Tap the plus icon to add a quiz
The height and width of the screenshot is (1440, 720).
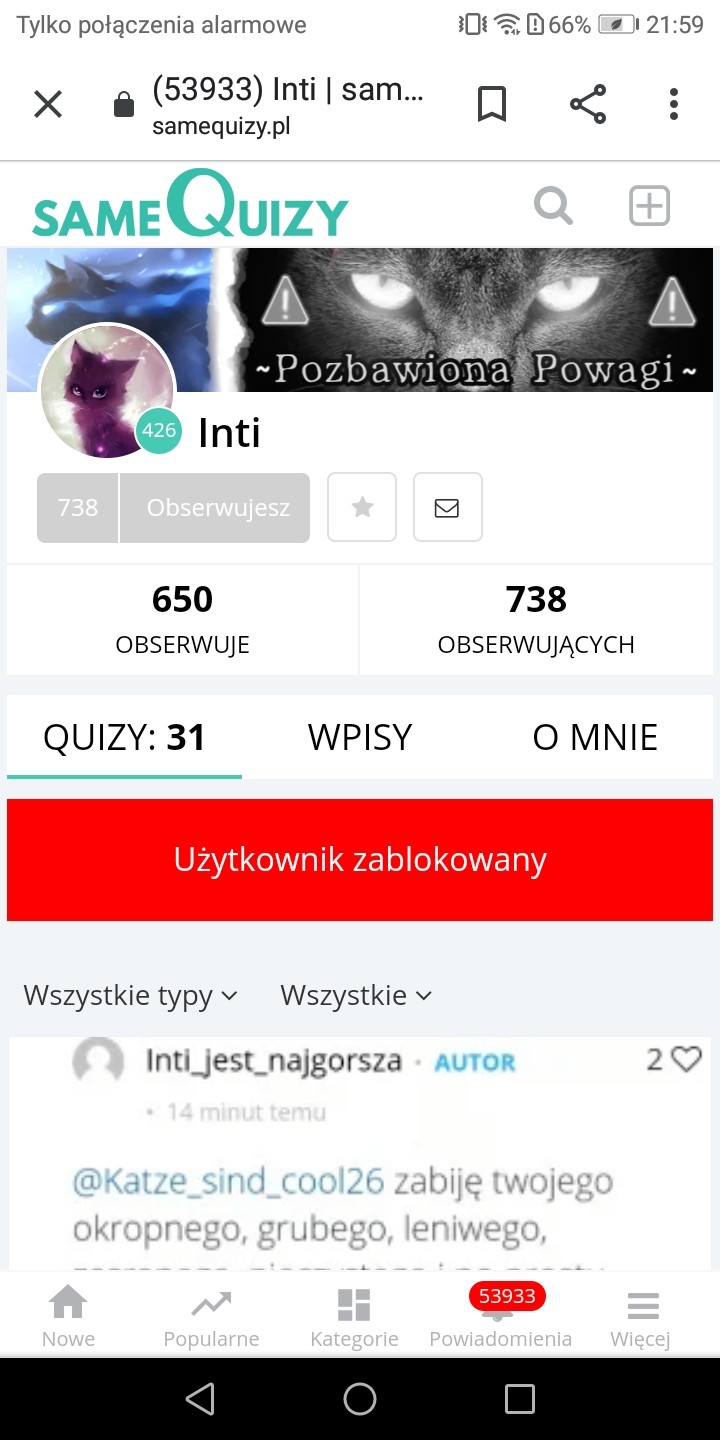pyautogui.click(x=649, y=207)
